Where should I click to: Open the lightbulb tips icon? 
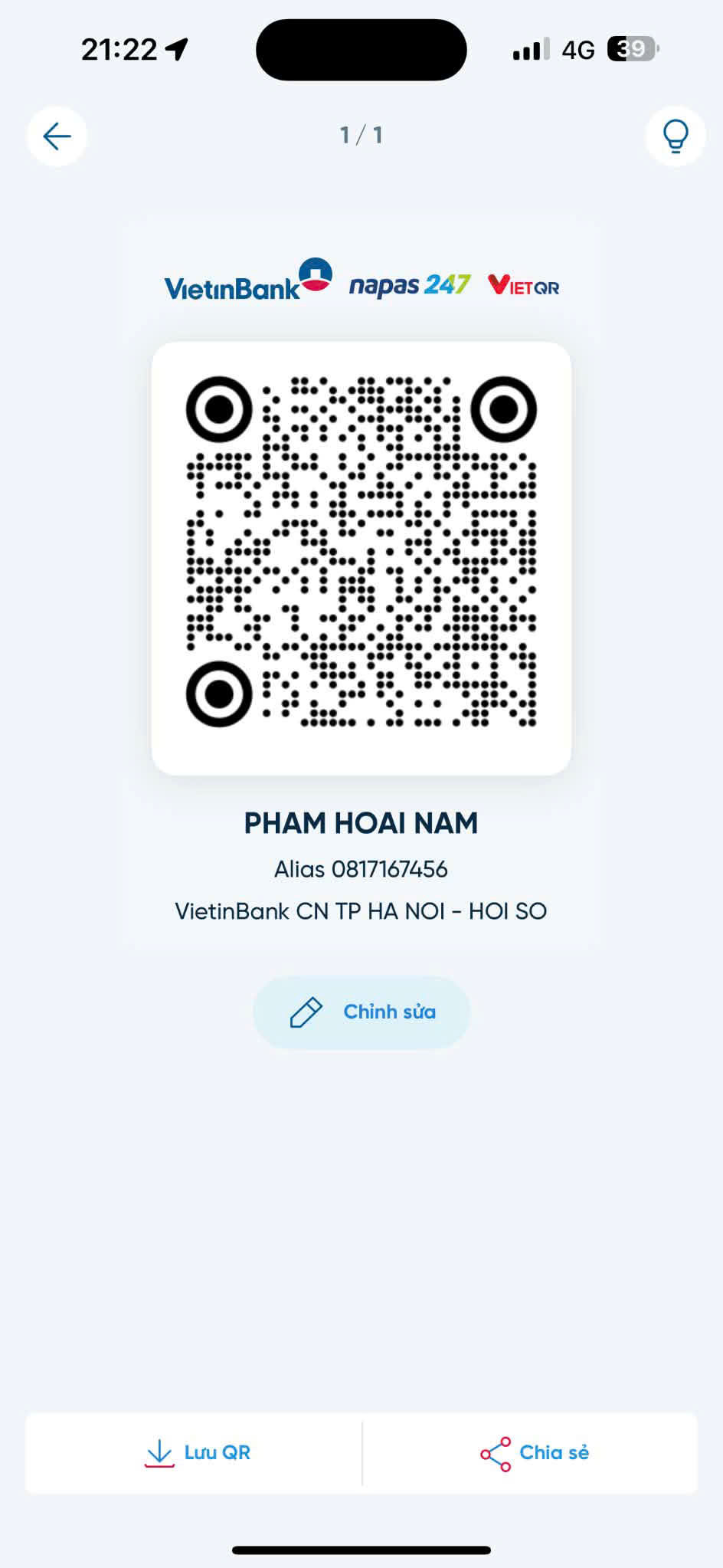click(675, 136)
